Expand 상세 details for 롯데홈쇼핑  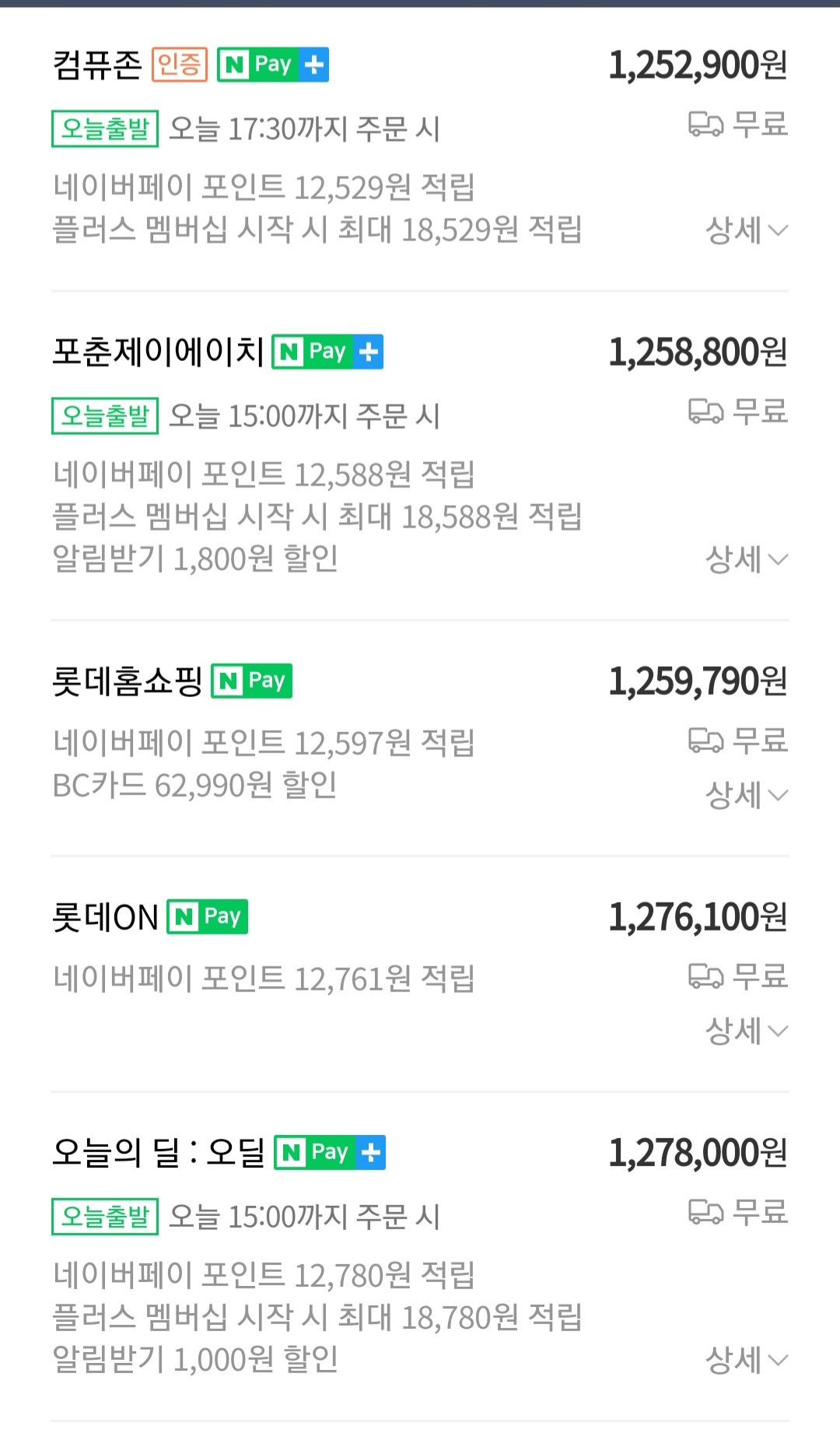747,795
